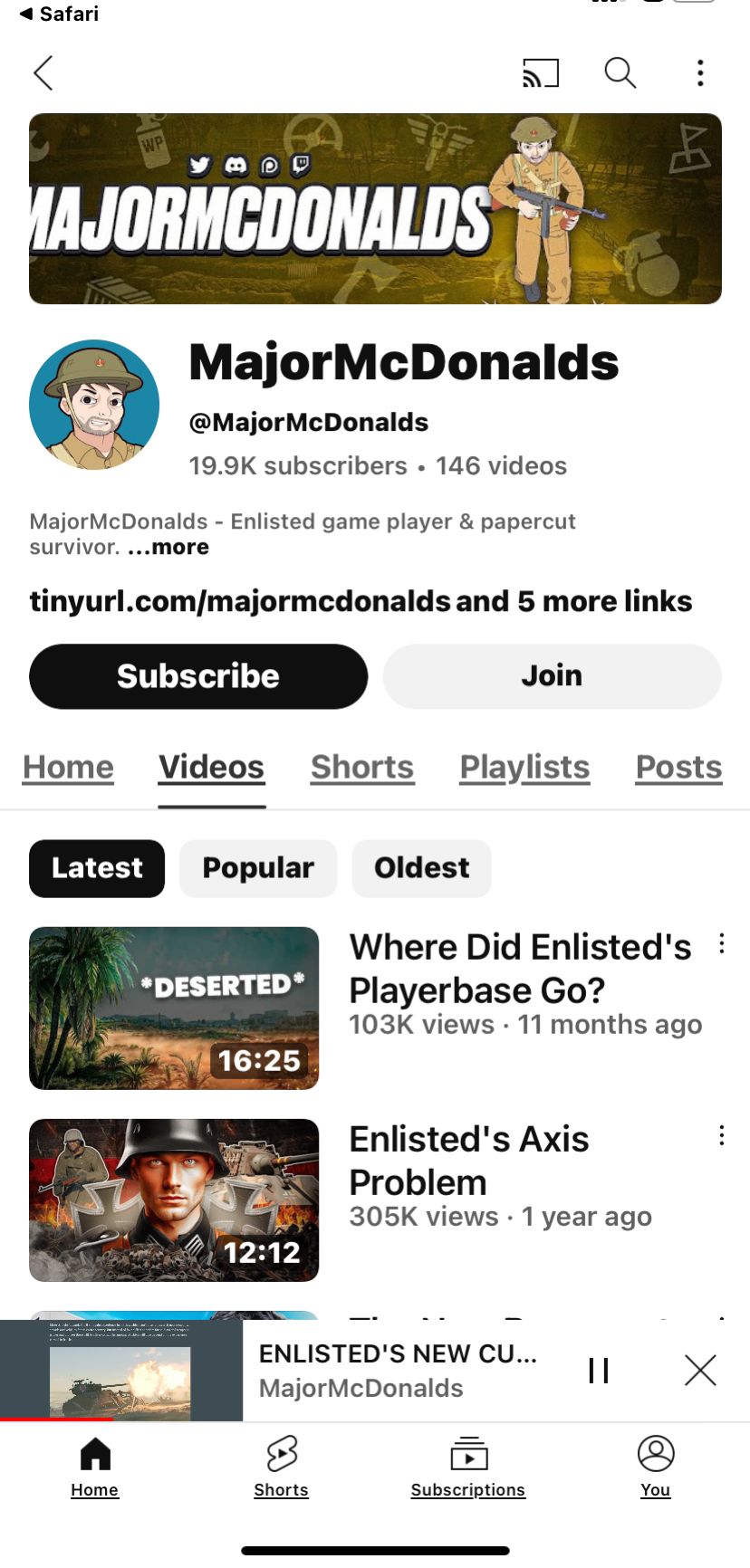Pause the miniplayer video

point(599,1371)
